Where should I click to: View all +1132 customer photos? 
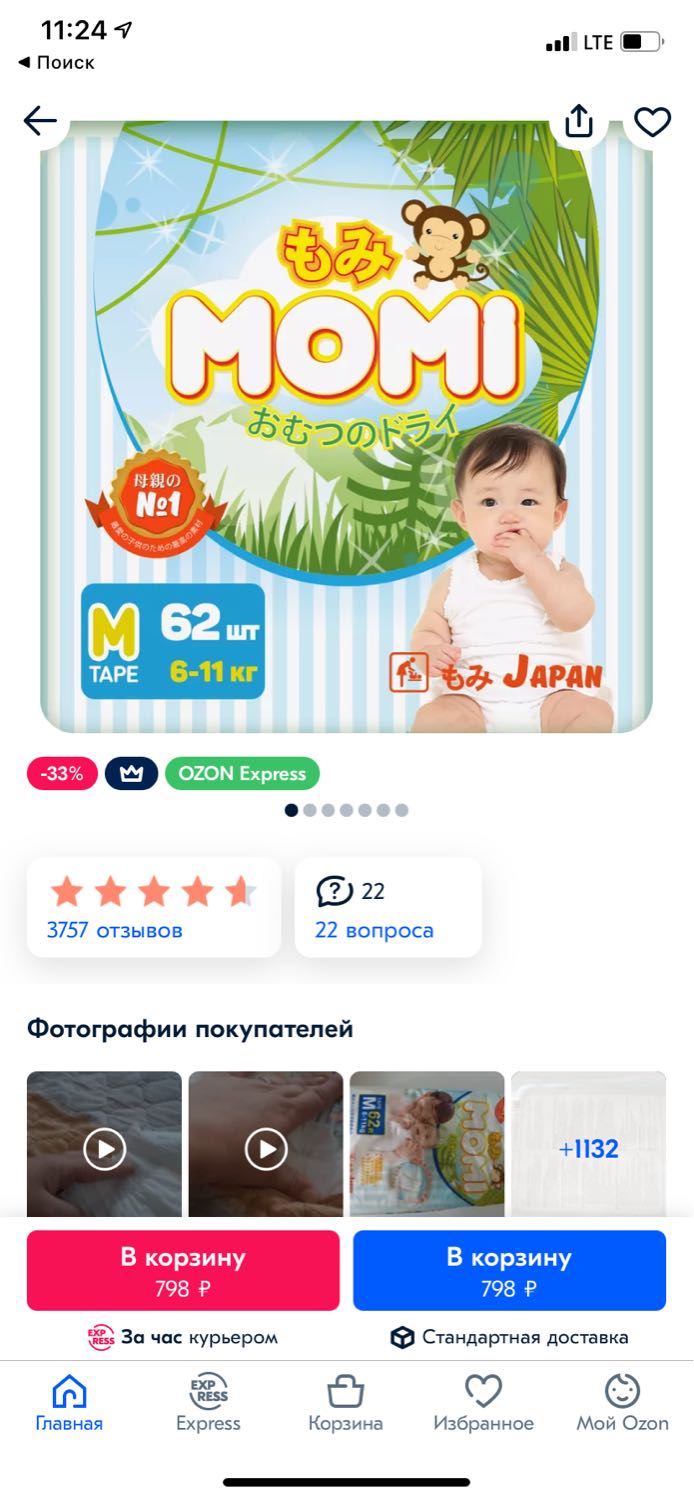click(588, 1148)
